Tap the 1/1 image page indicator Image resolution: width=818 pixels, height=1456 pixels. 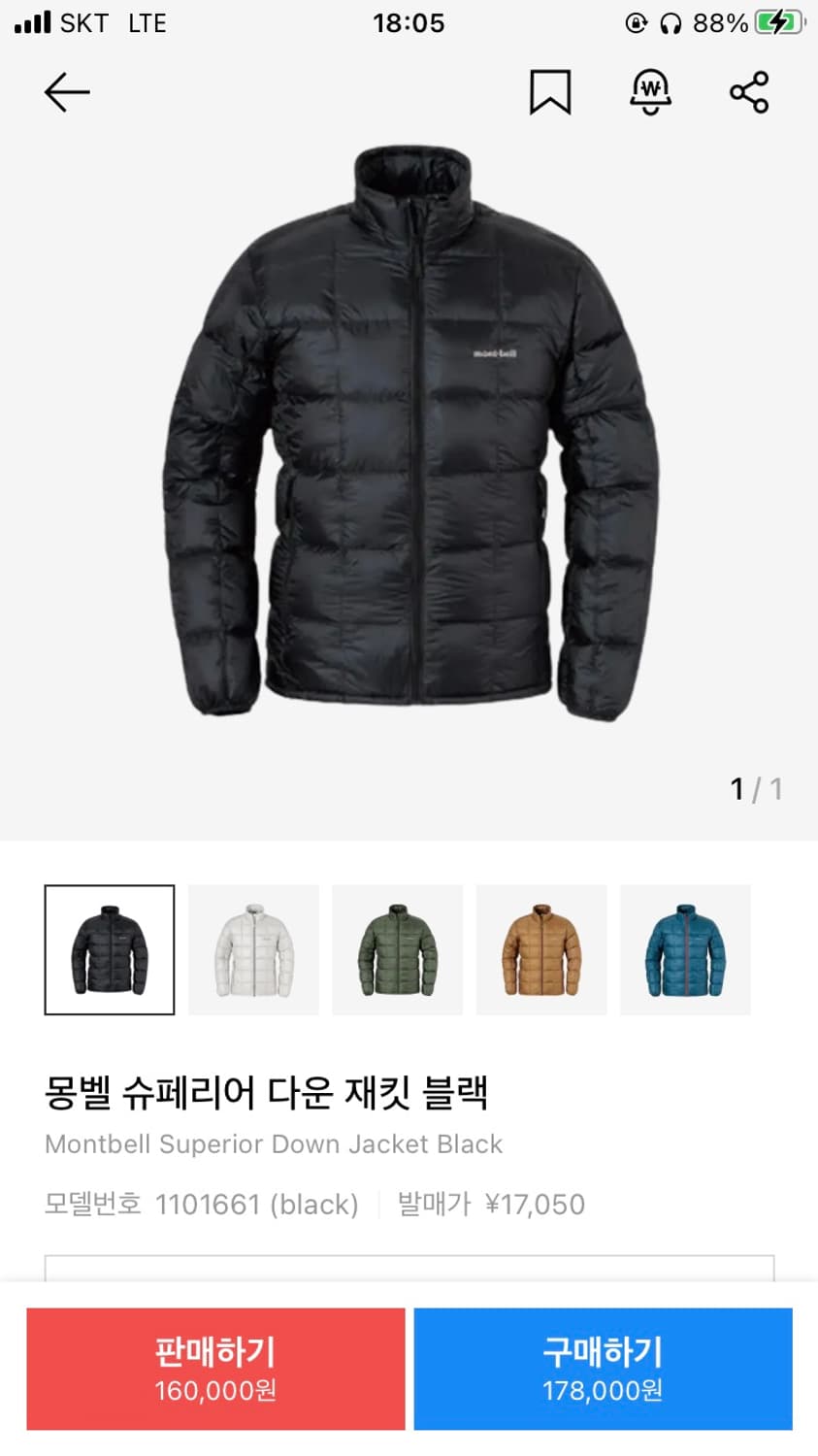(755, 789)
